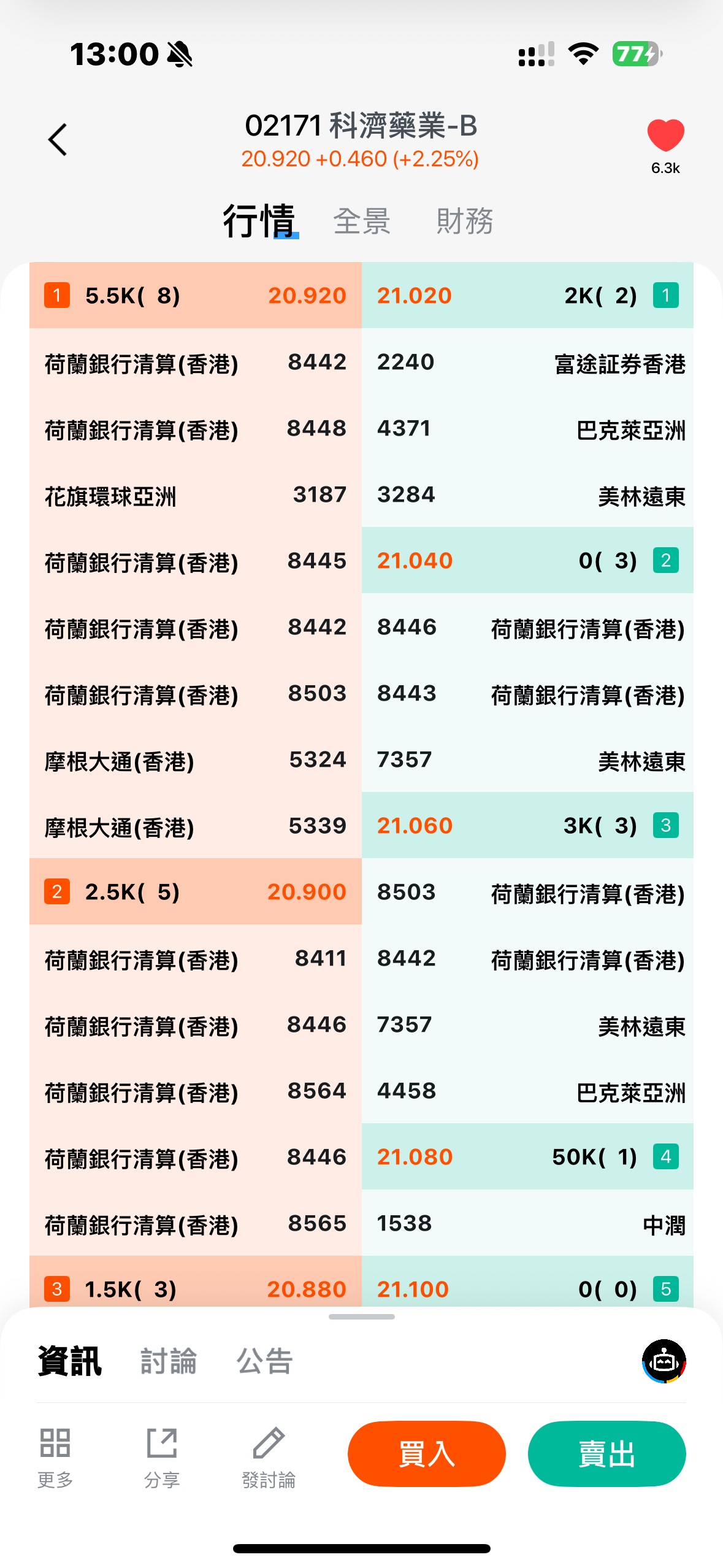The image size is (723, 1568).
Task: Tap the 買入 buy button
Action: click(x=426, y=1453)
